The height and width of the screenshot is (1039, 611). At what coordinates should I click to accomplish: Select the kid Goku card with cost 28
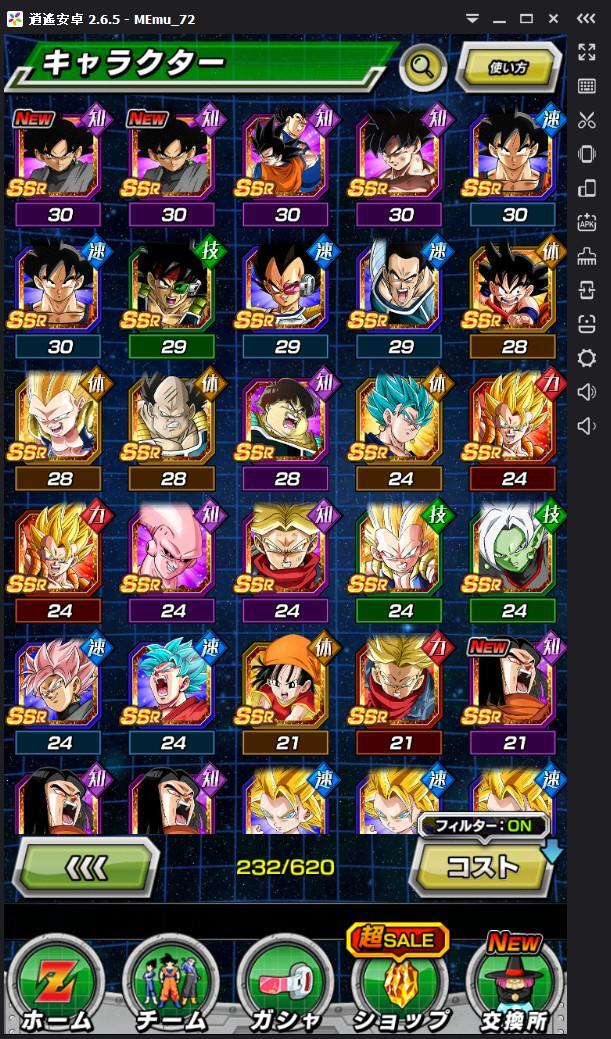tap(514, 290)
